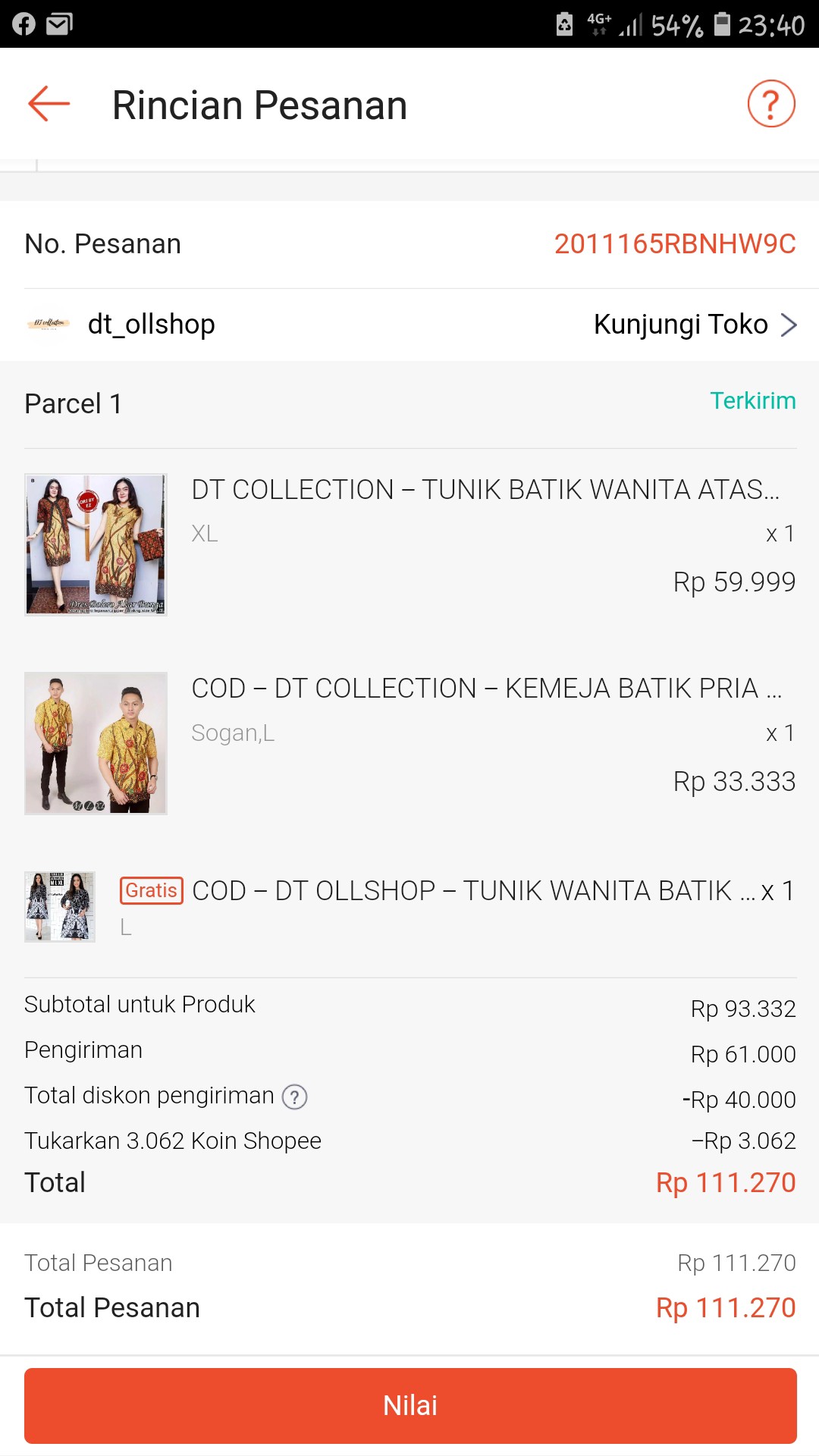Screen dimensions: 819x1456
Task: Open shipping discount info via the question mark icon
Action: (x=294, y=1097)
